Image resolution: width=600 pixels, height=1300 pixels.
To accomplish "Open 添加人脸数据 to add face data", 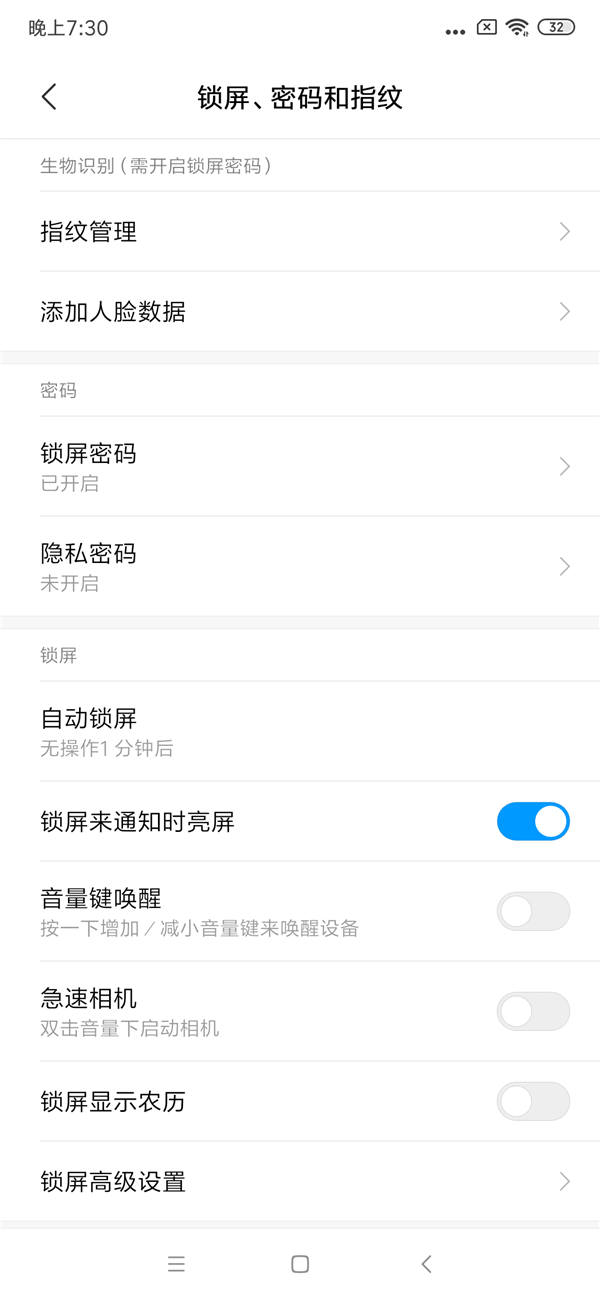I will point(300,312).
